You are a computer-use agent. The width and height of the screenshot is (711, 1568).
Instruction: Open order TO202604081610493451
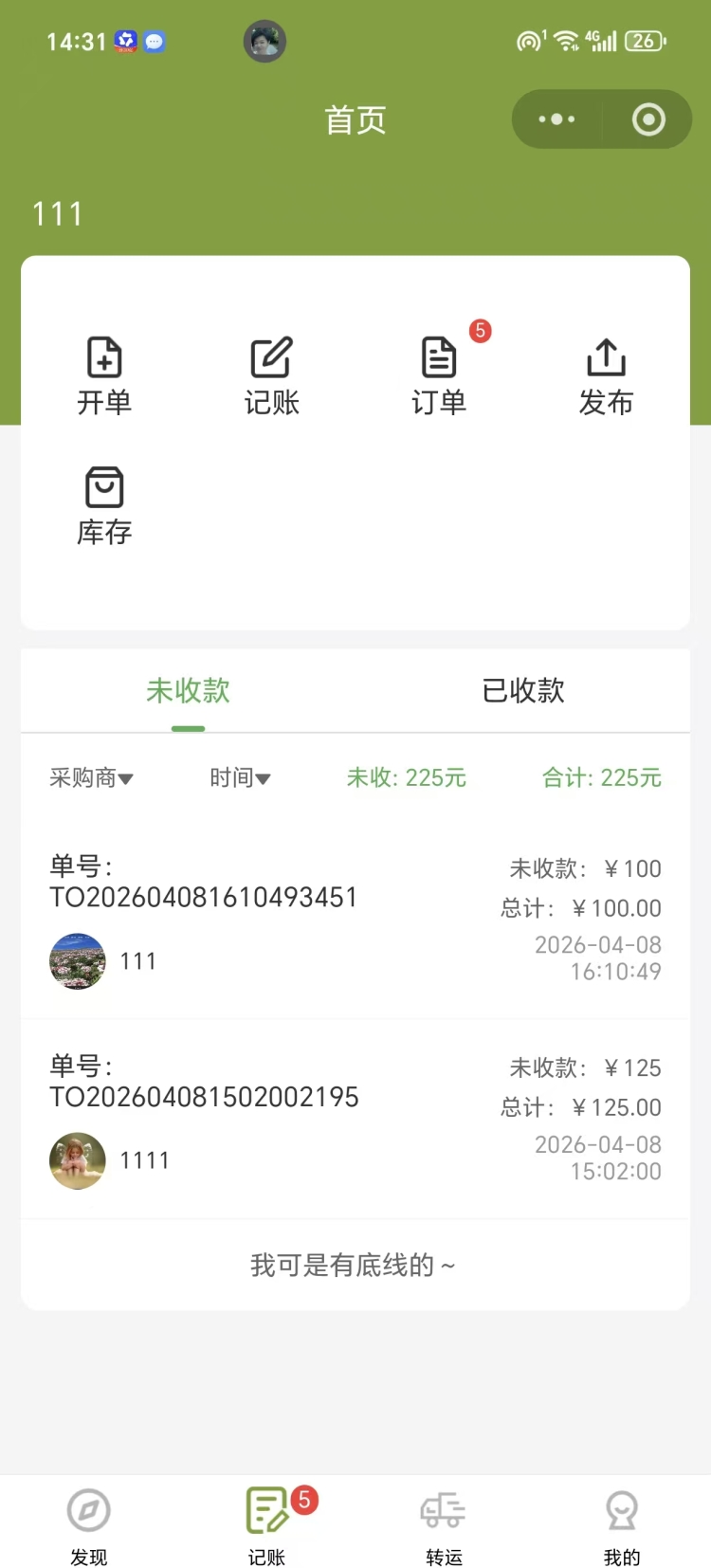tap(355, 920)
